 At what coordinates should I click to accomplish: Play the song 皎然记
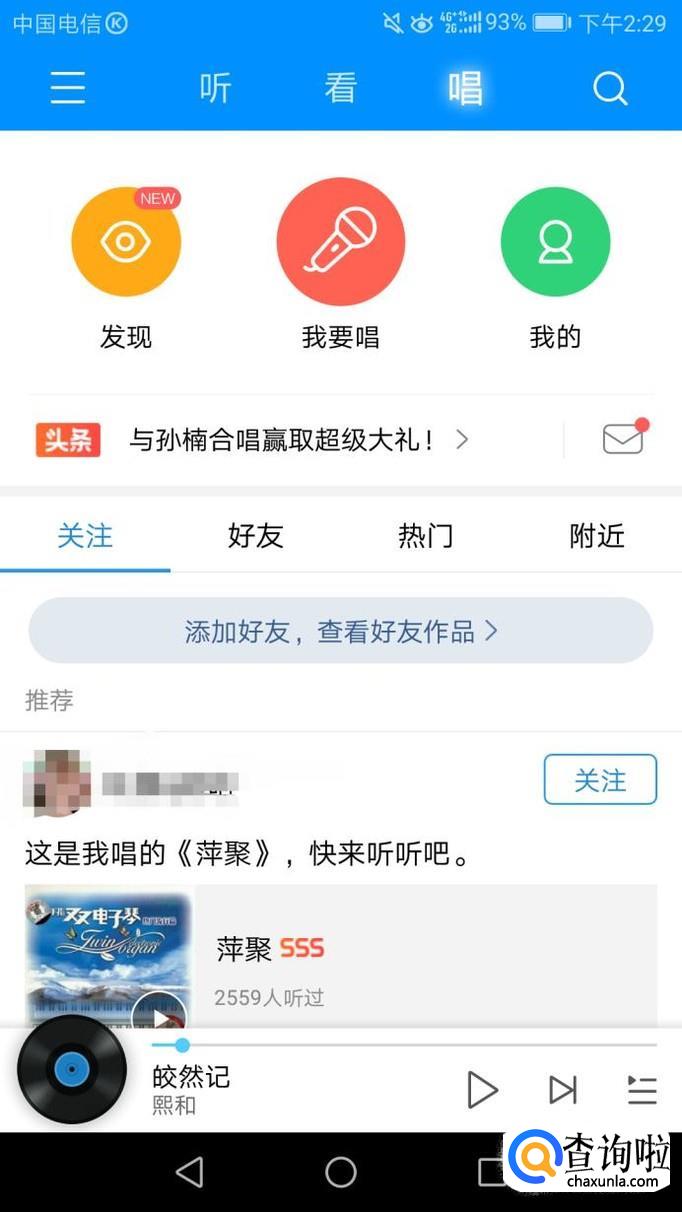pyautogui.click(x=482, y=1090)
